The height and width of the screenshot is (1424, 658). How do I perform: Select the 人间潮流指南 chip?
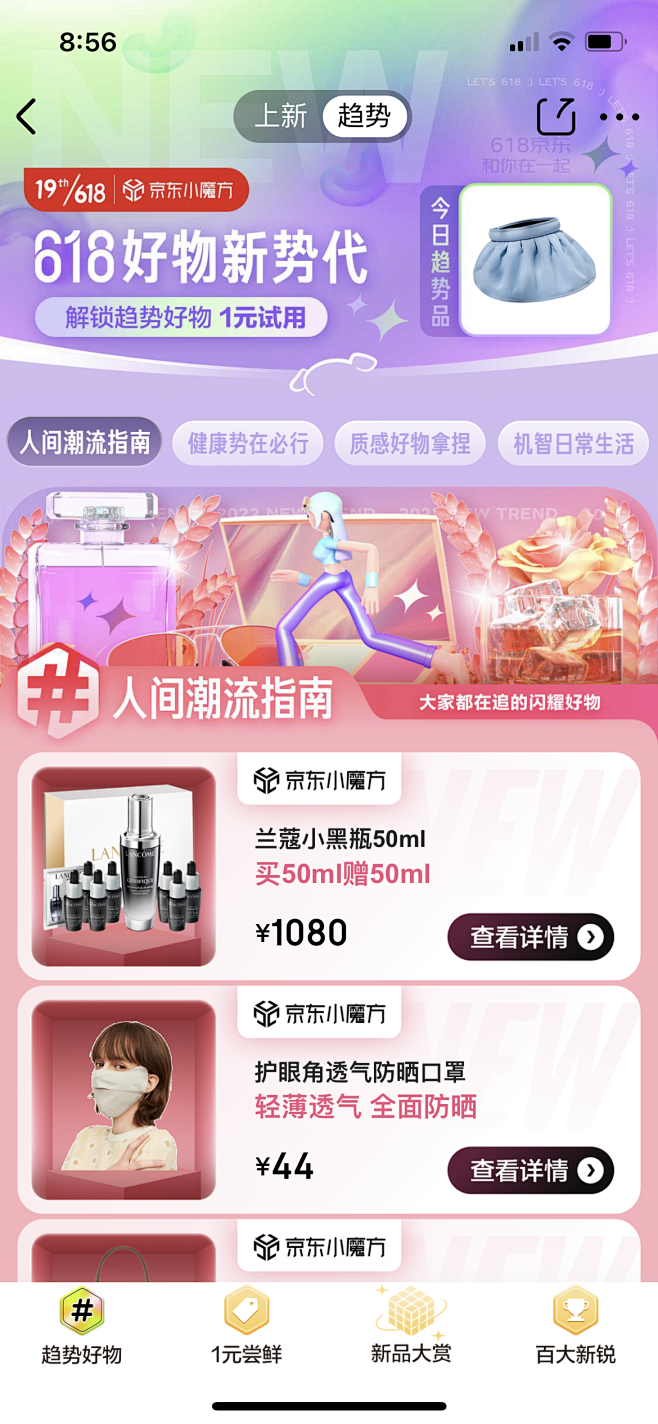[85, 443]
